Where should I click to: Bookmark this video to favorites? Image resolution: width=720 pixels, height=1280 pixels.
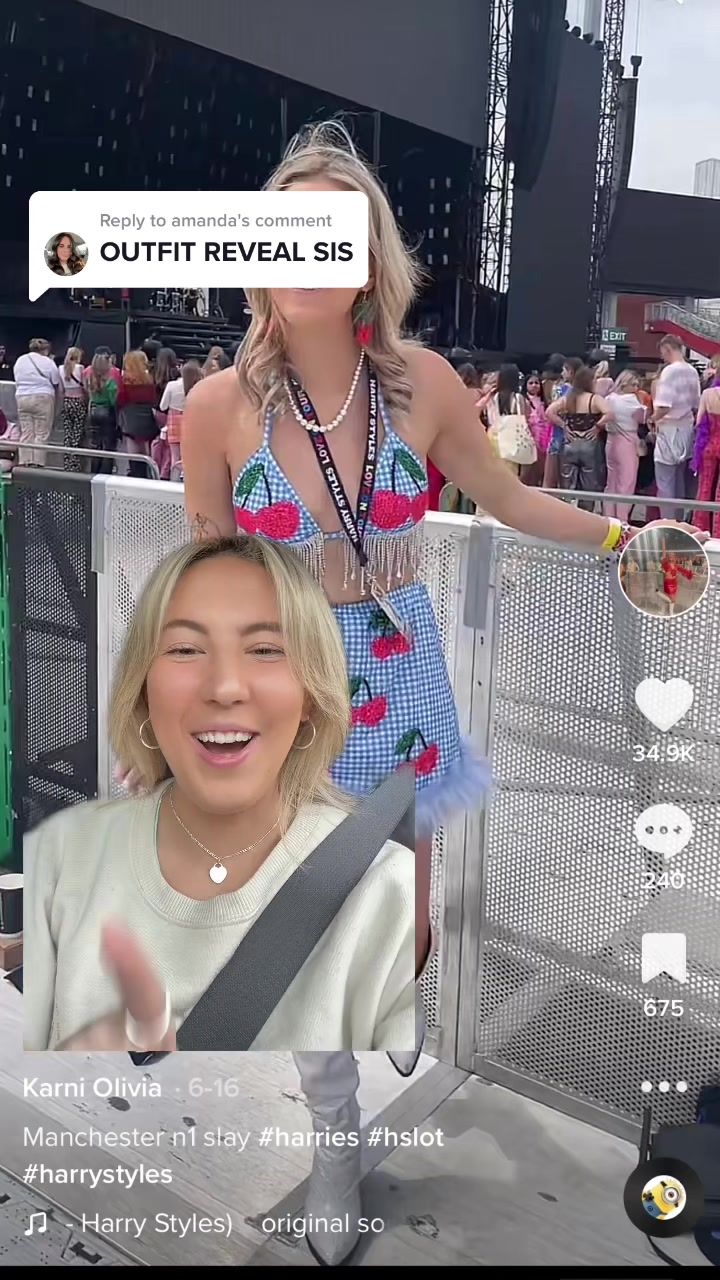click(664, 959)
